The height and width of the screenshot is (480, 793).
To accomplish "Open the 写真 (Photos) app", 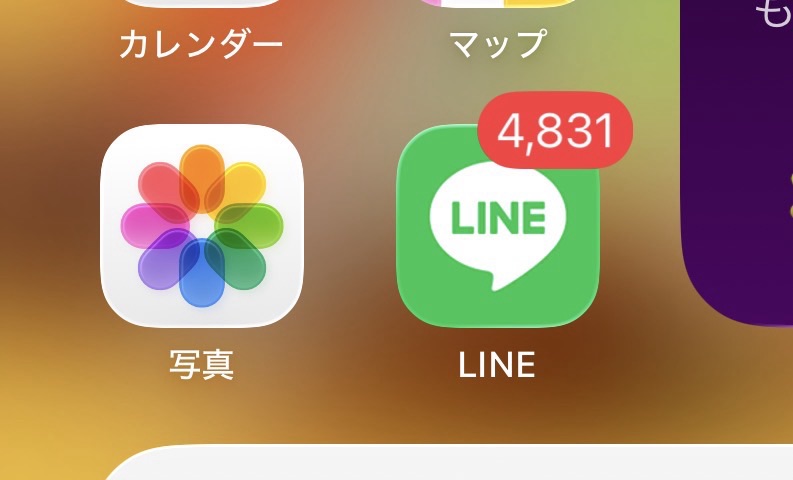I will 202,226.
